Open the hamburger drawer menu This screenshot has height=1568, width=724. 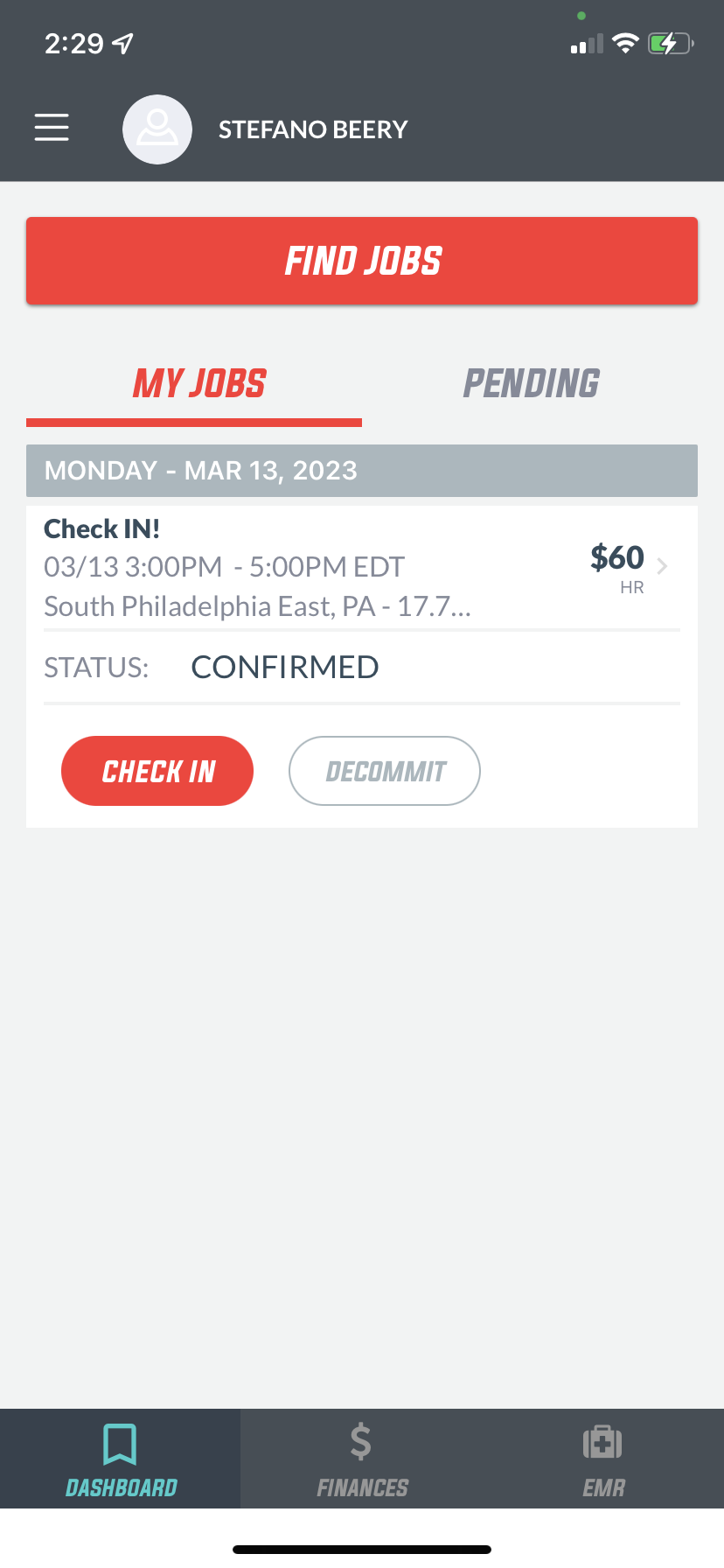52,128
